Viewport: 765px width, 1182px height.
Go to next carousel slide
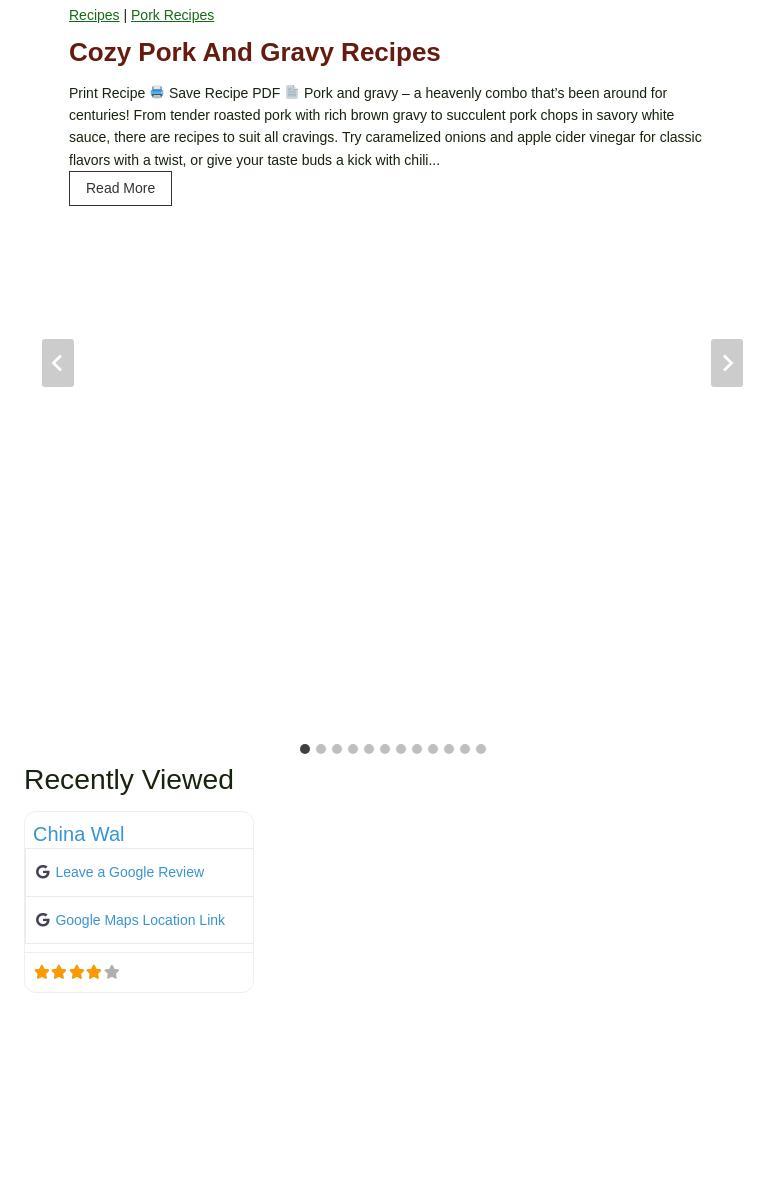point(727,363)
